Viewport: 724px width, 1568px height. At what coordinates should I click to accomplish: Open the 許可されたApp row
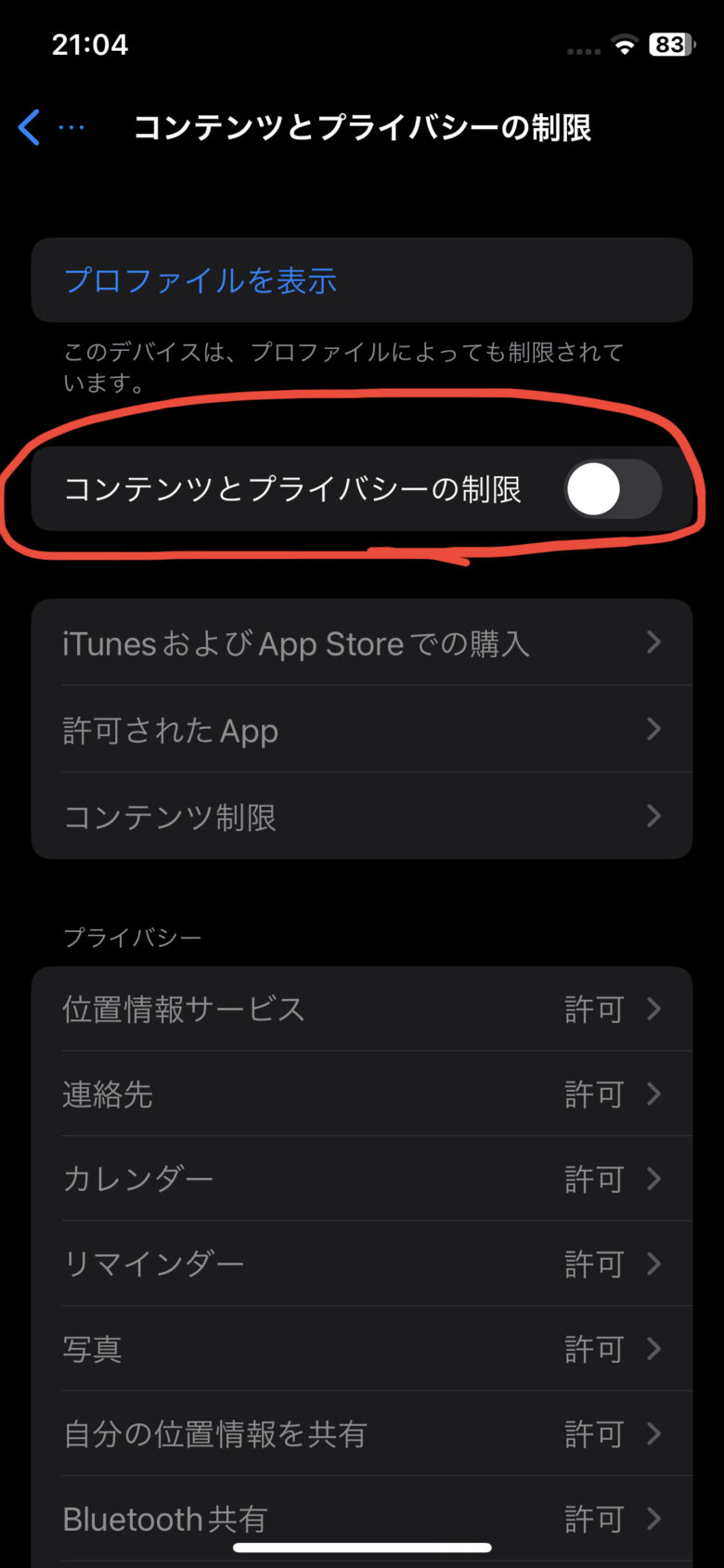[x=362, y=730]
